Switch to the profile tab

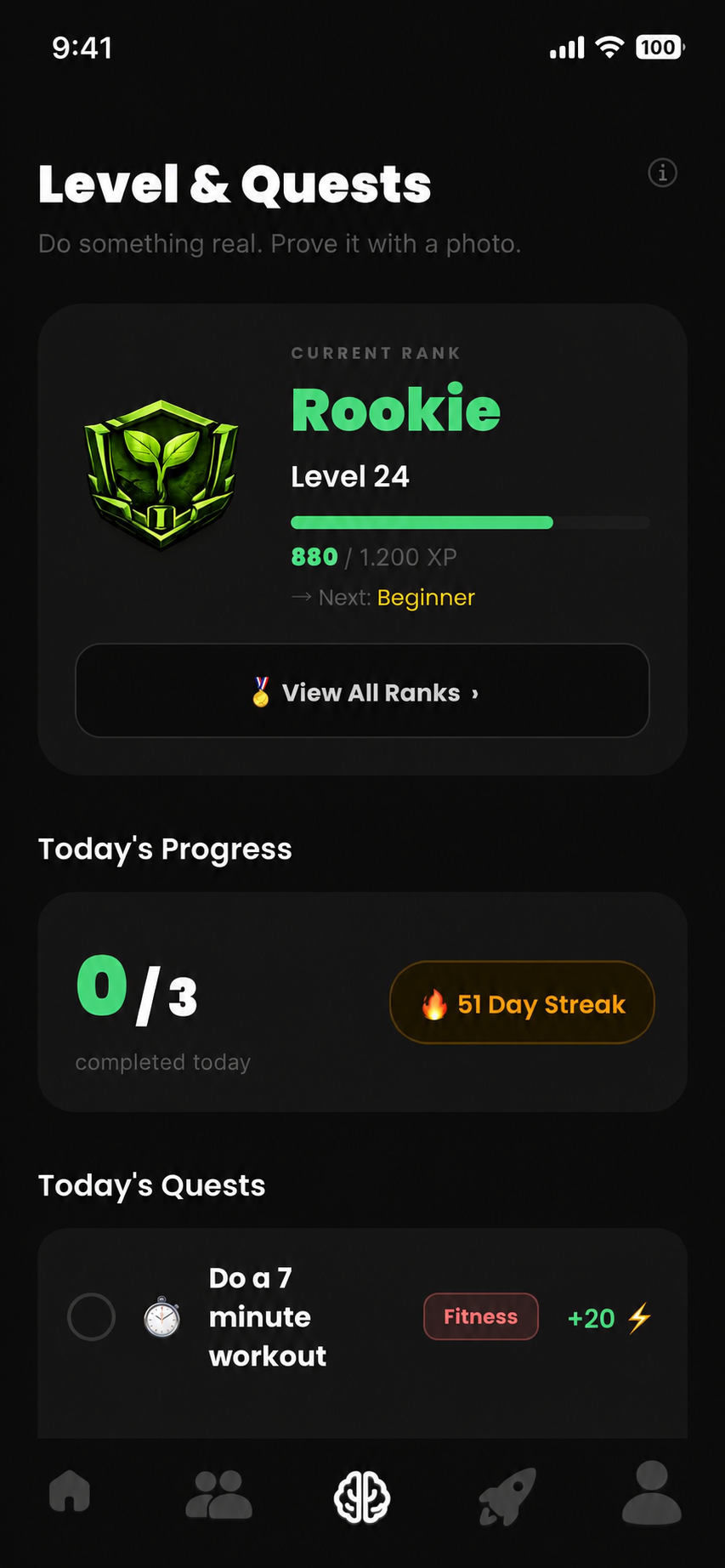tap(652, 1492)
